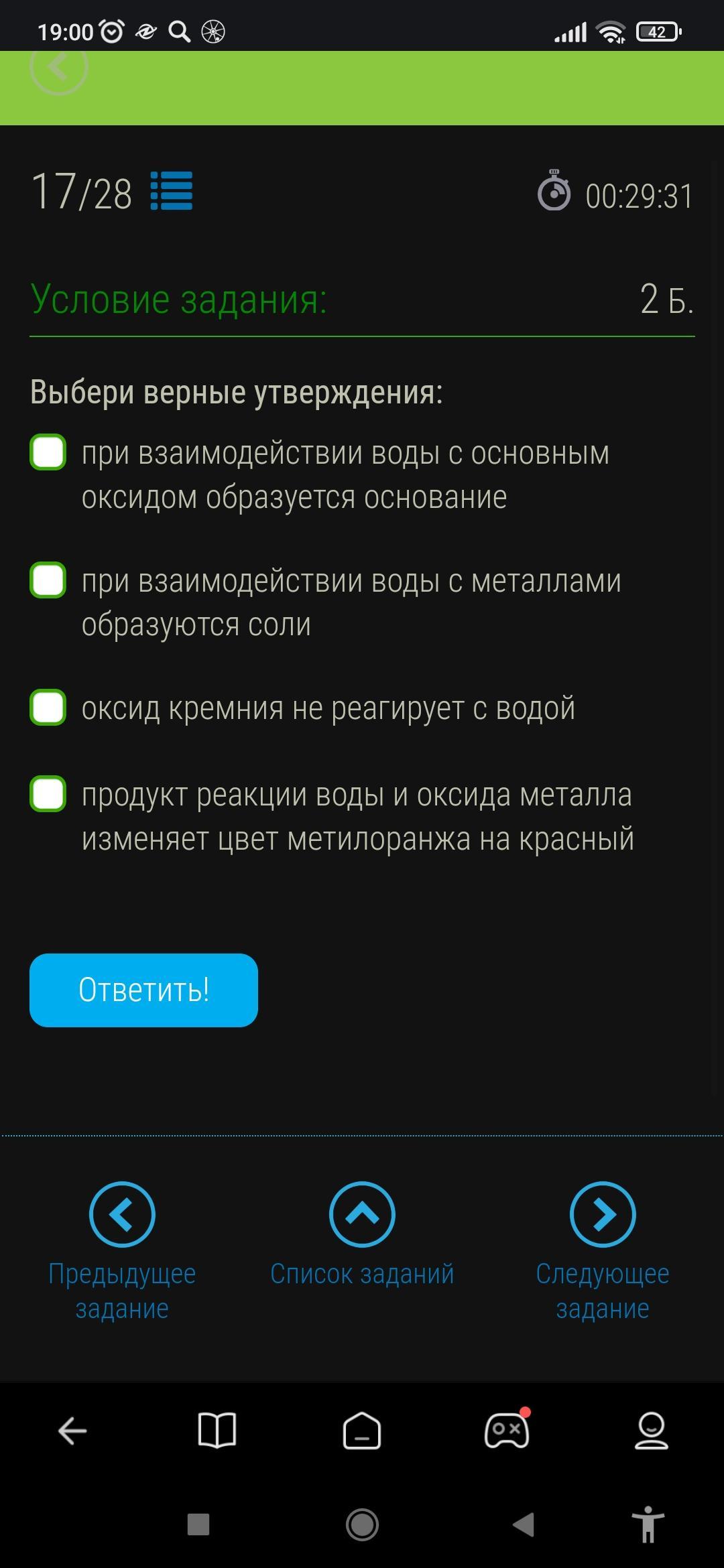Check the statement about basic oxide forming a base
Image resolution: width=724 pixels, height=1568 pixels.
pyautogui.click(x=48, y=452)
